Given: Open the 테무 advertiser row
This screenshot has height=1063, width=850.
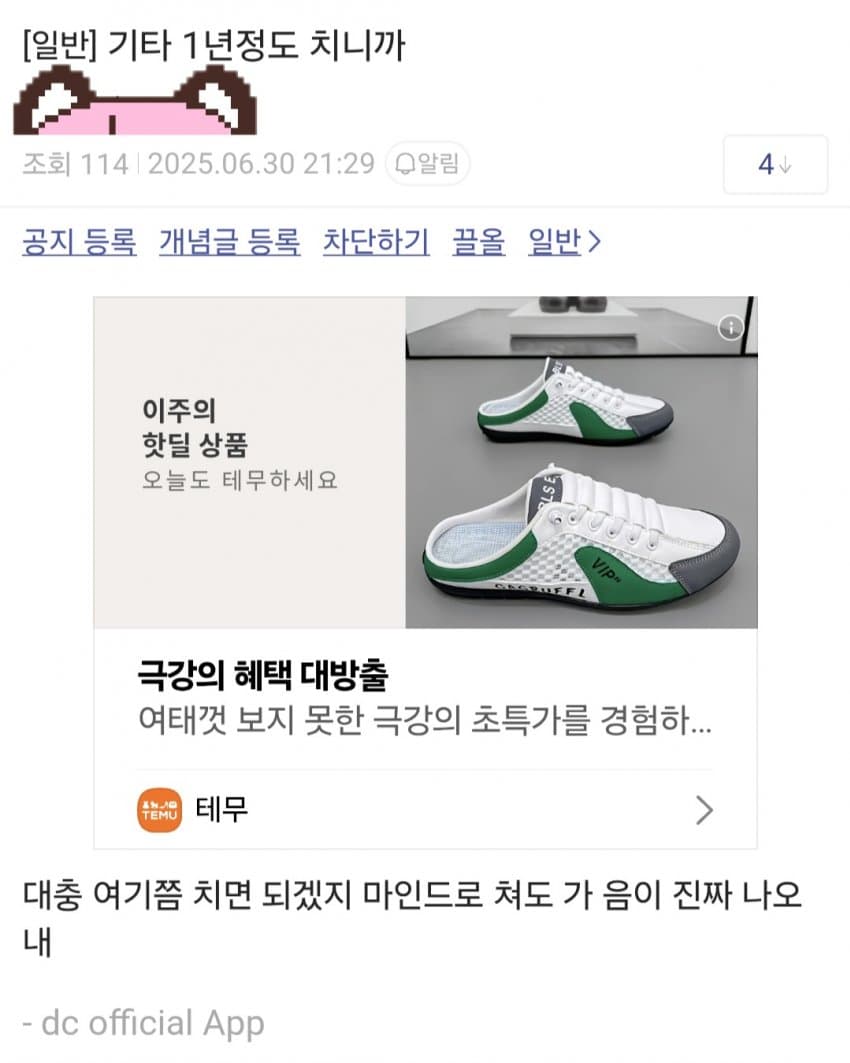Looking at the screenshot, I should pyautogui.click(x=425, y=808).
